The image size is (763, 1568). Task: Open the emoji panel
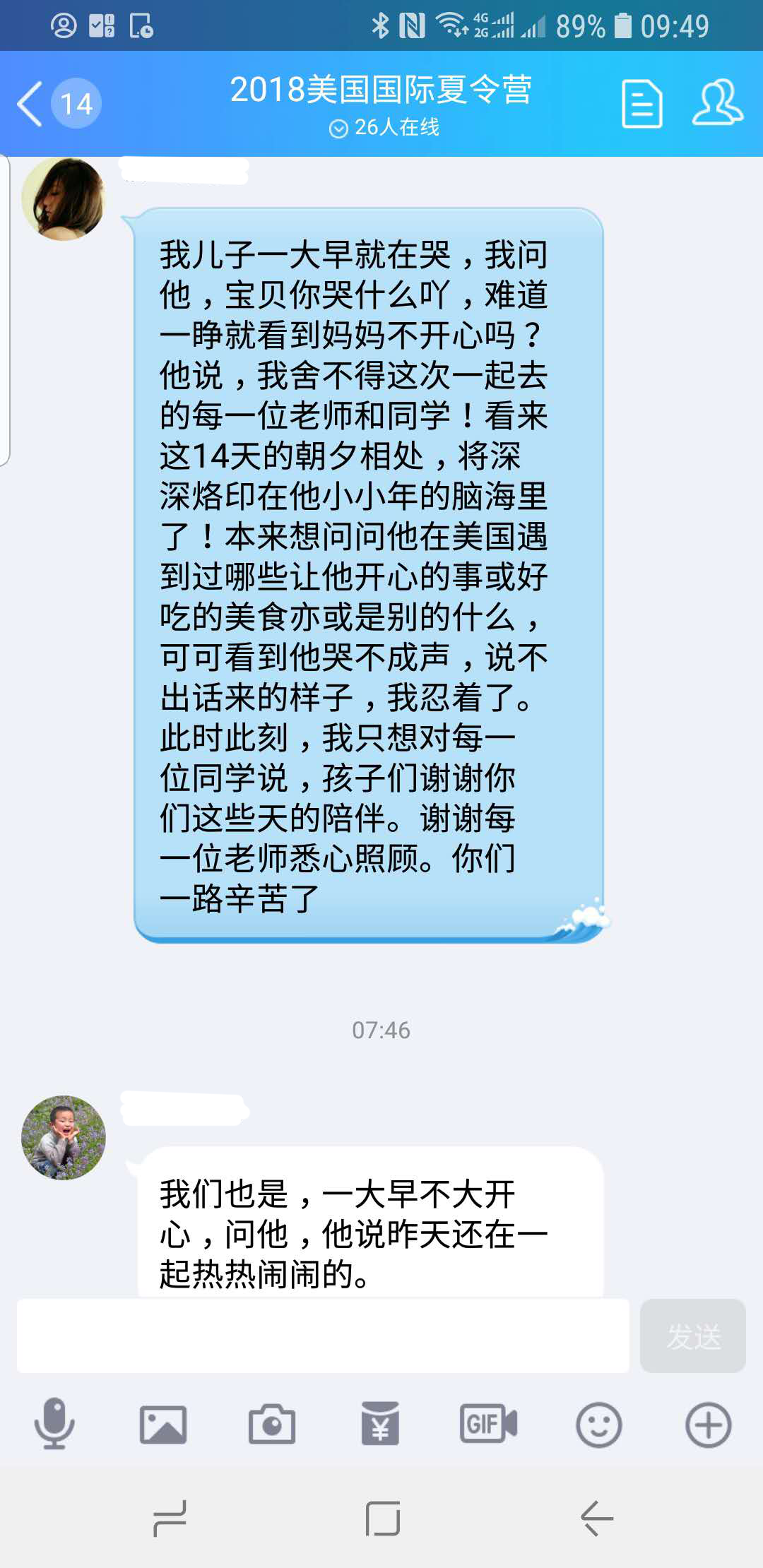[x=598, y=1424]
